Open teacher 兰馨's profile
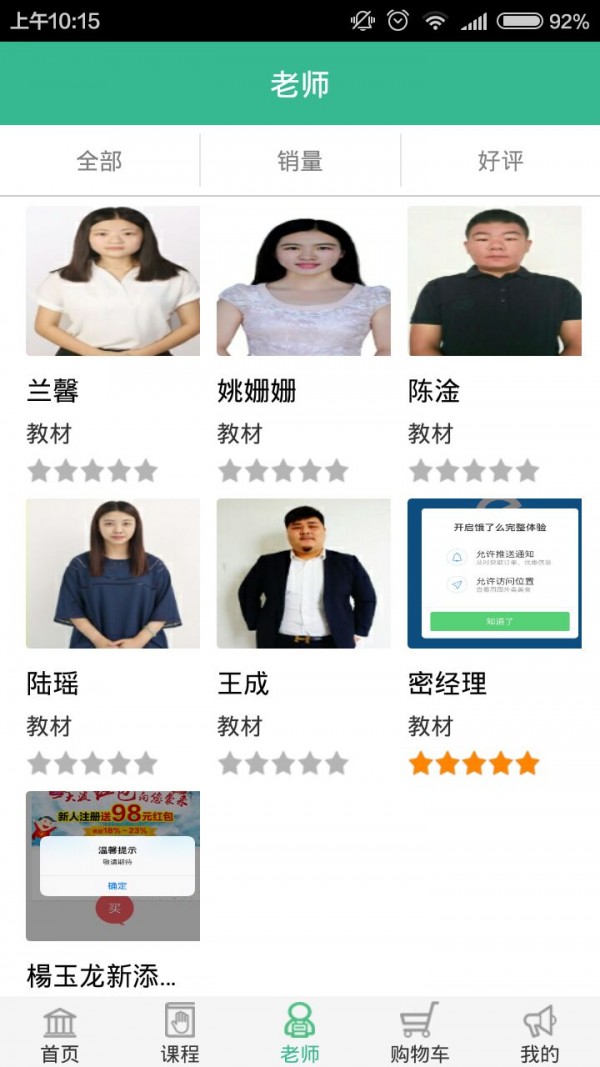 [x=112, y=281]
